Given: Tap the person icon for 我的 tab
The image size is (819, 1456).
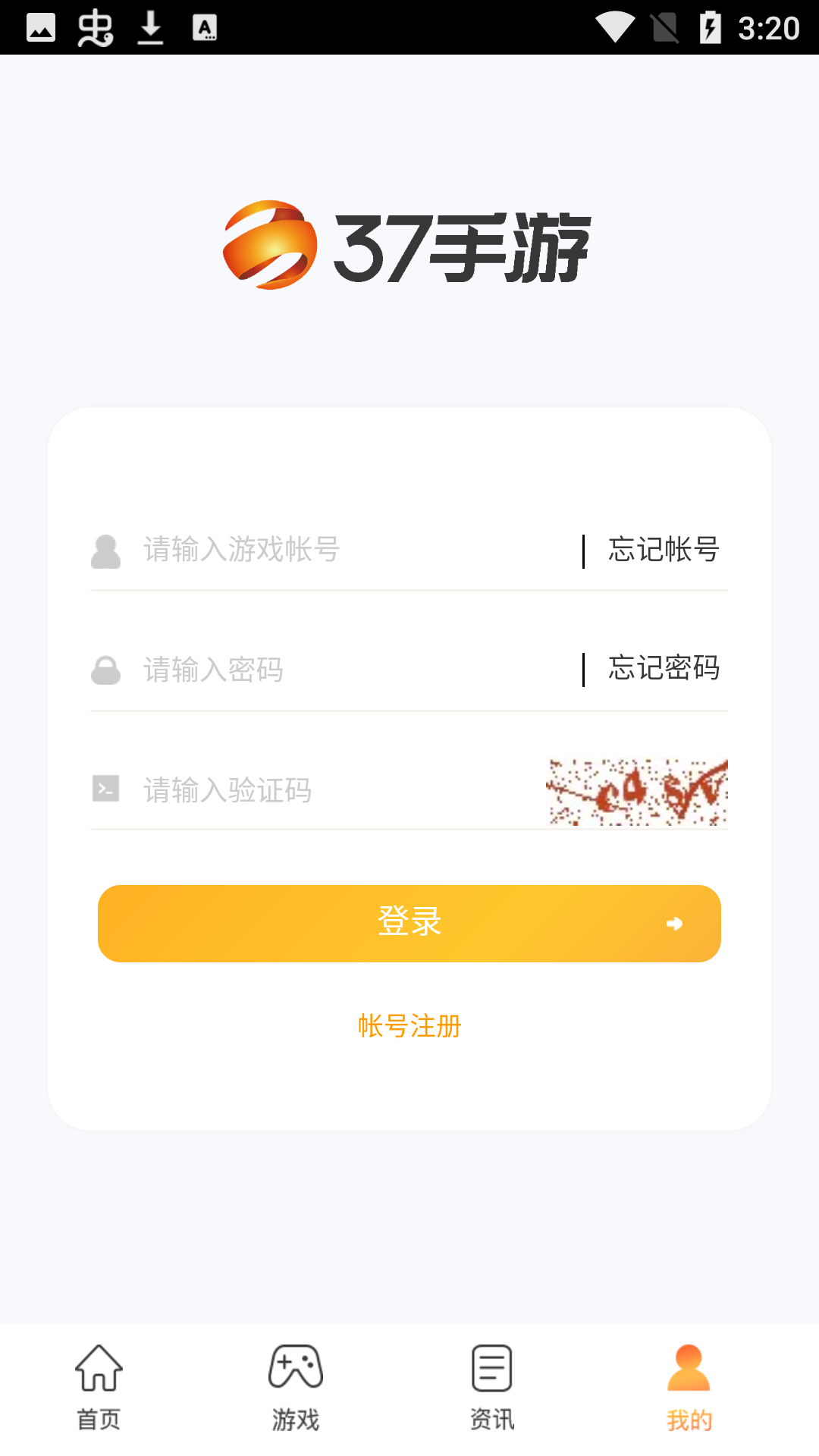Looking at the screenshot, I should 689,1363.
